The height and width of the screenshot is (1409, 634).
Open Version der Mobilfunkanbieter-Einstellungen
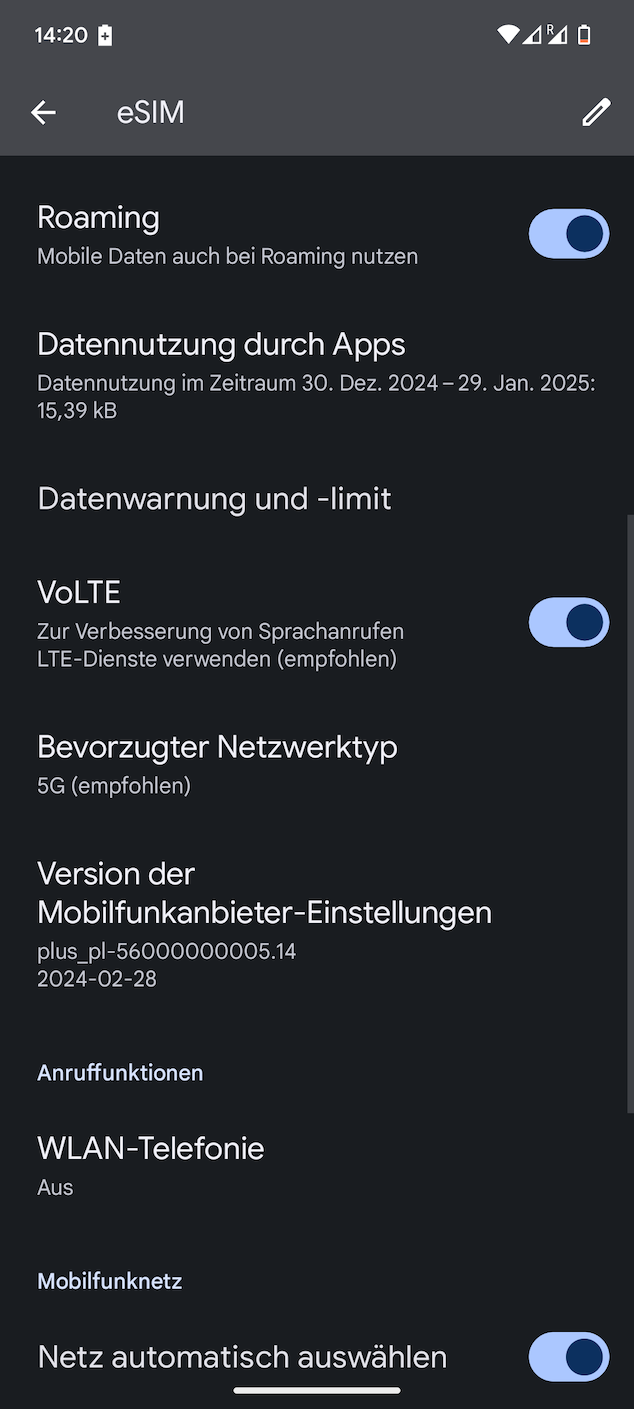(x=317, y=925)
